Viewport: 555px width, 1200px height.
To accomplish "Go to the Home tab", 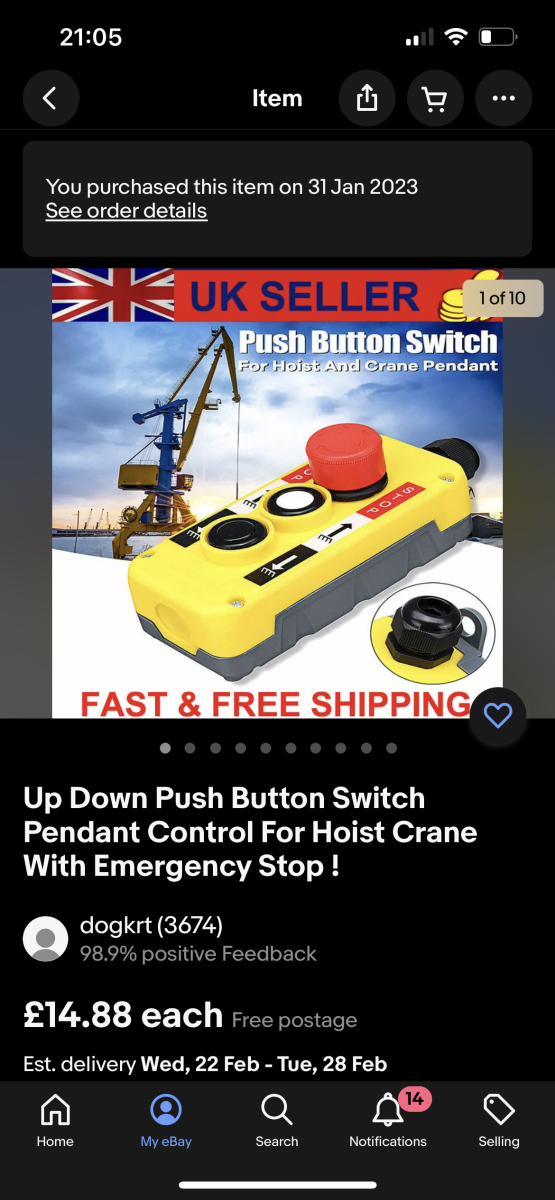I will [x=55, y=1121].
